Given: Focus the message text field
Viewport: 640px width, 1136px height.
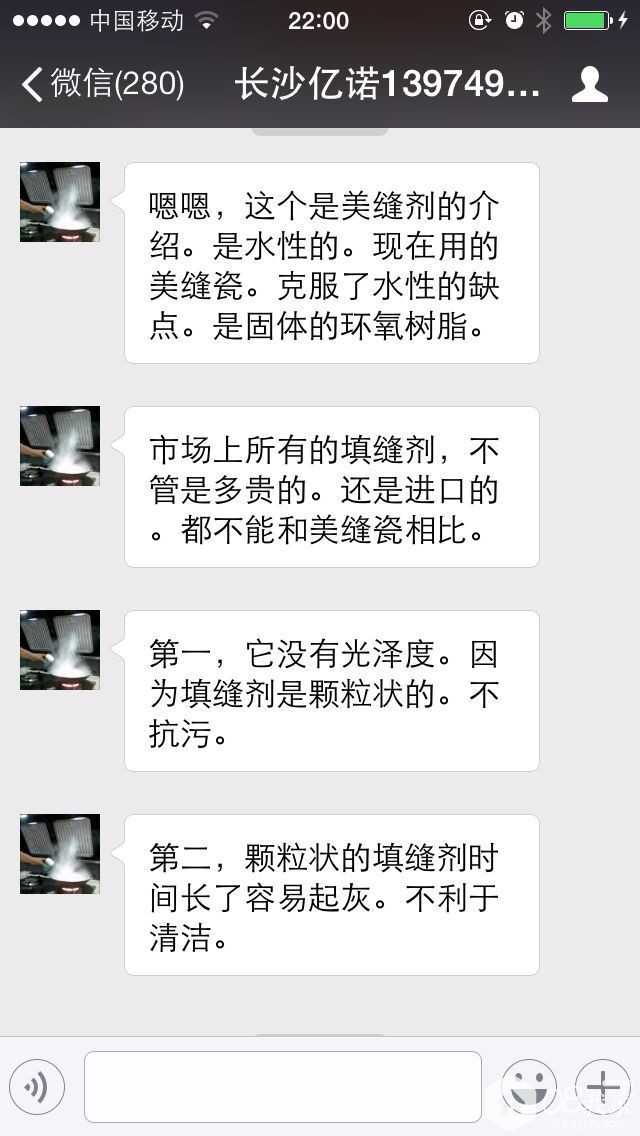Looking at the screenshot, I should point(283,1087).
